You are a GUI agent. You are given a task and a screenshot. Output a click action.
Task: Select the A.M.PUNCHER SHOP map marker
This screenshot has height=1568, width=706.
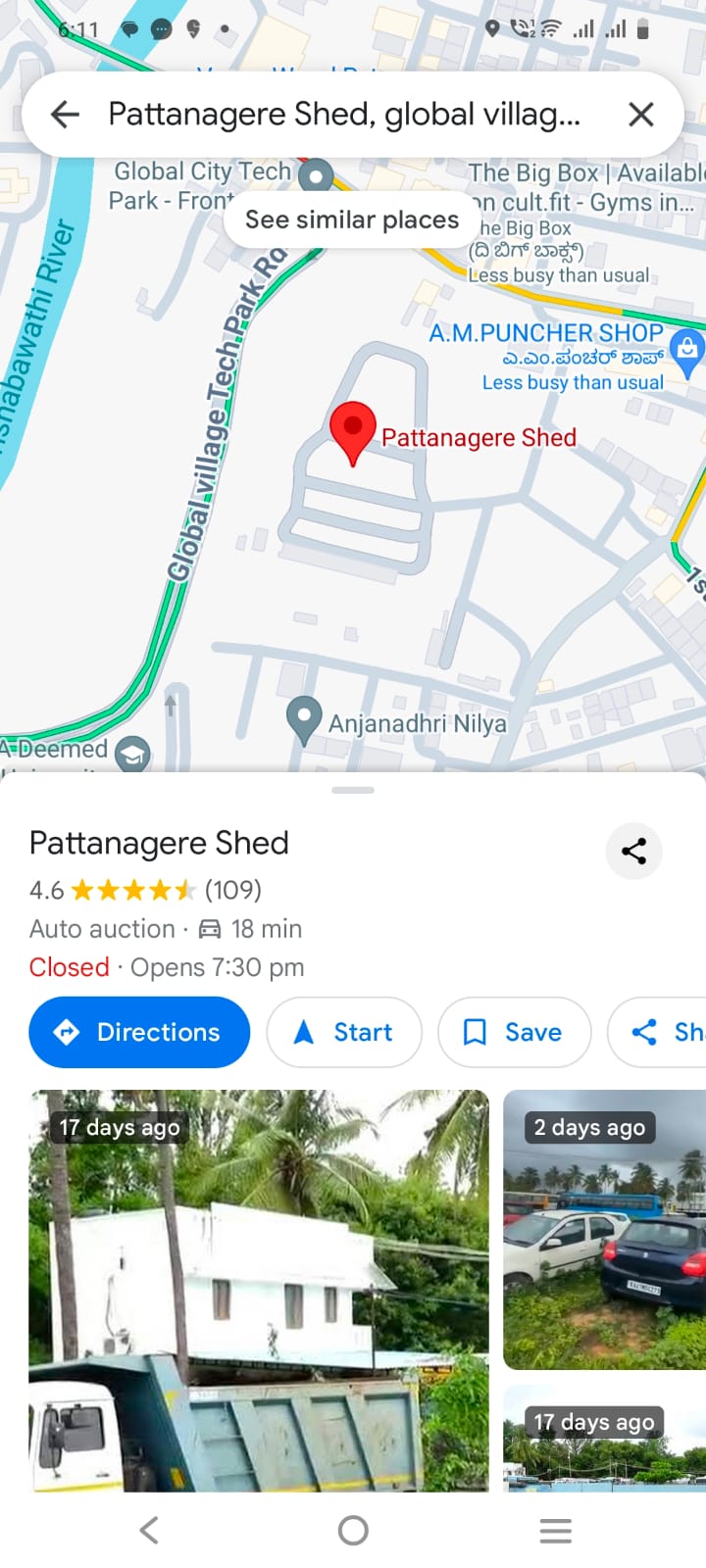[x=687, y=351]
